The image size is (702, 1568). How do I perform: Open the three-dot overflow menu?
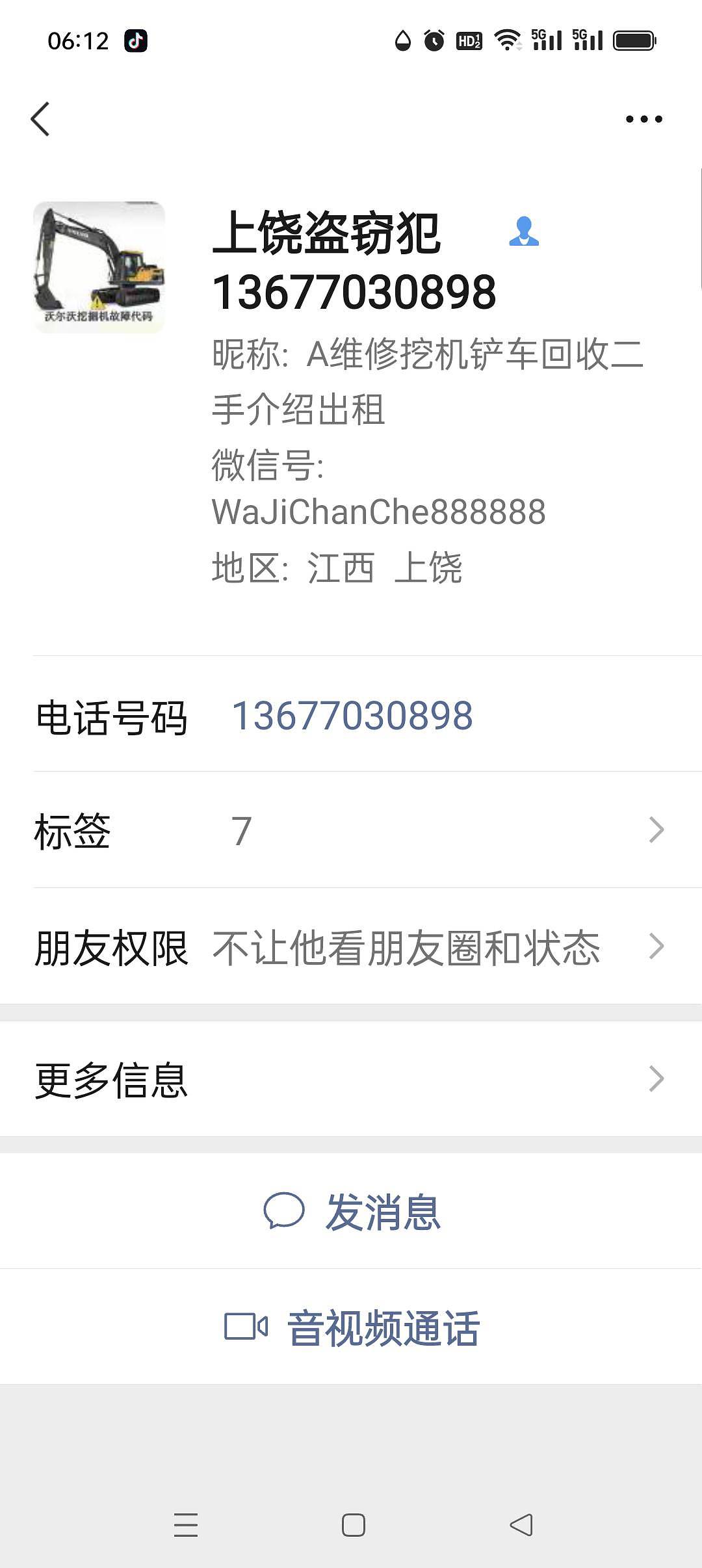click(x=643, y=119)
